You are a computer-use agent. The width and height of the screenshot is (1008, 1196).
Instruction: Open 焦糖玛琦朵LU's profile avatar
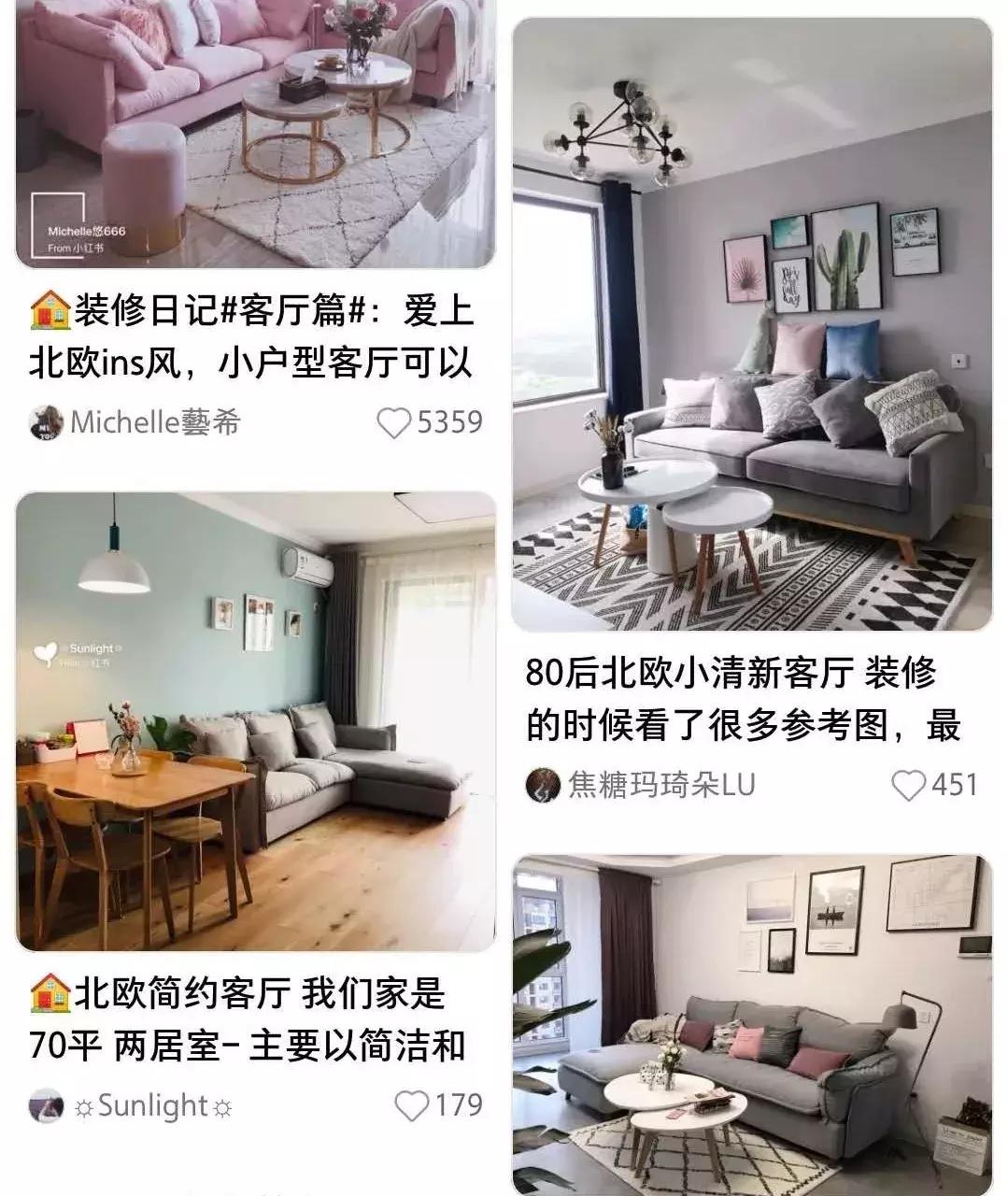tap(542, 785)
